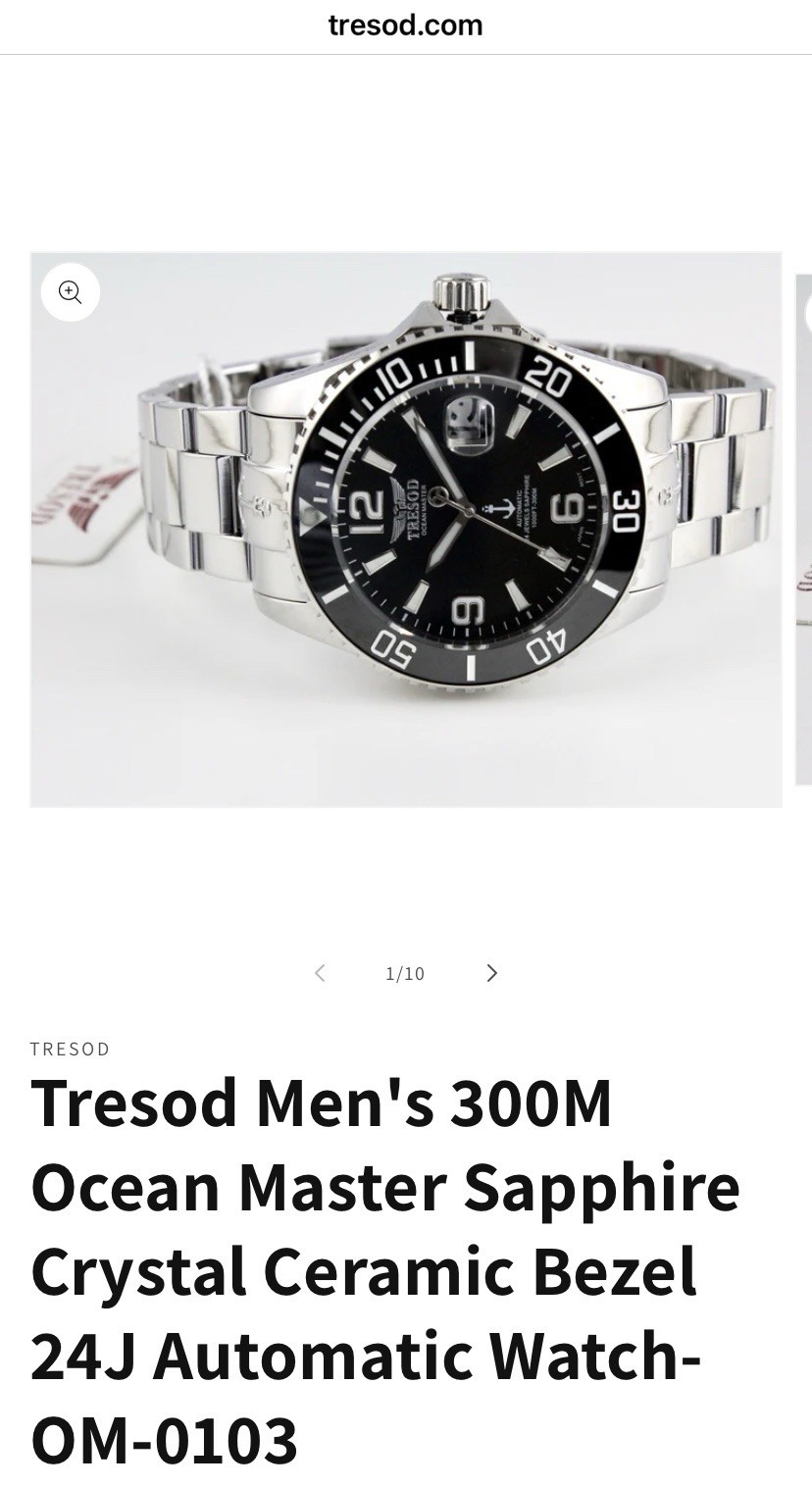Open the main watch product photo

(x=406, y=530)
